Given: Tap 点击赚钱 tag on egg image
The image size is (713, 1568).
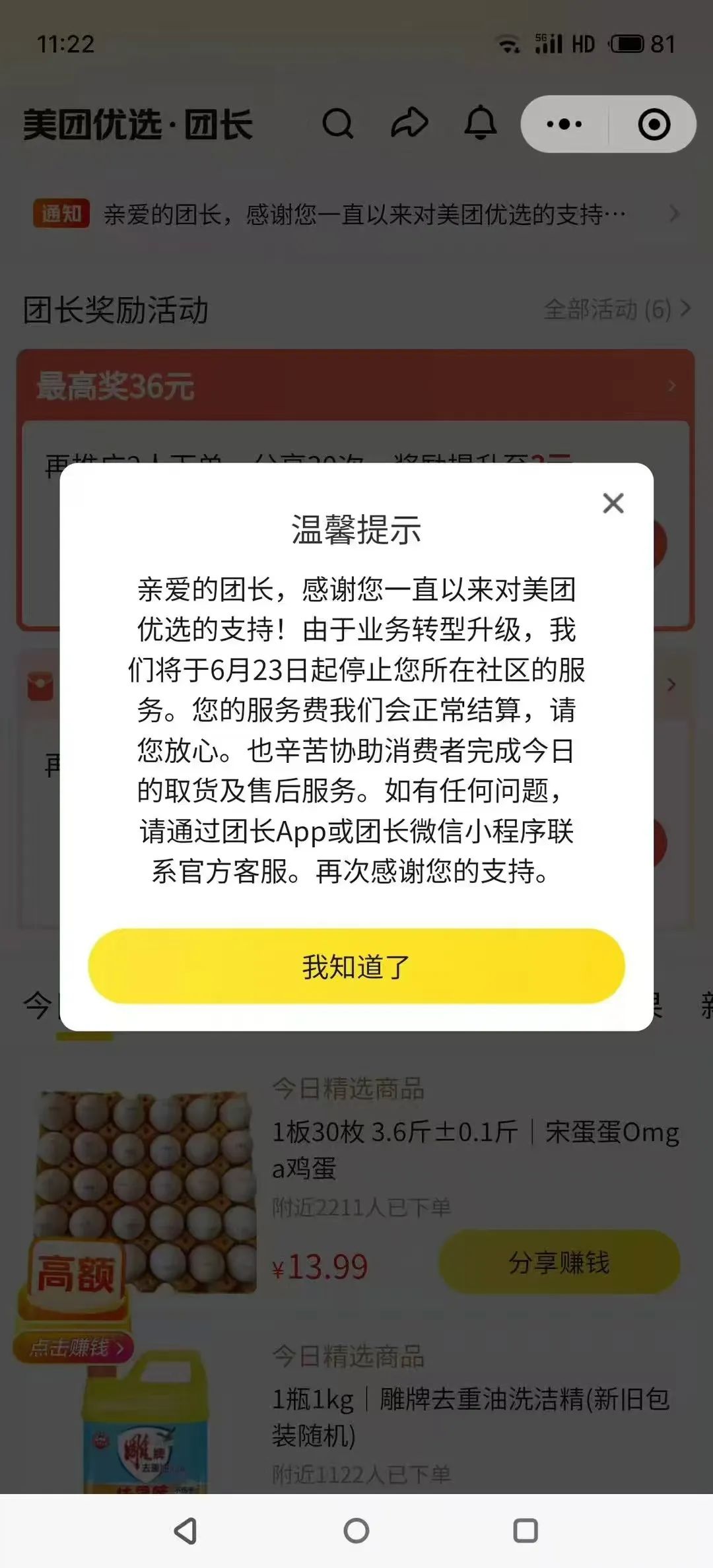Looking at the screenshot, I should point(74,1348).
